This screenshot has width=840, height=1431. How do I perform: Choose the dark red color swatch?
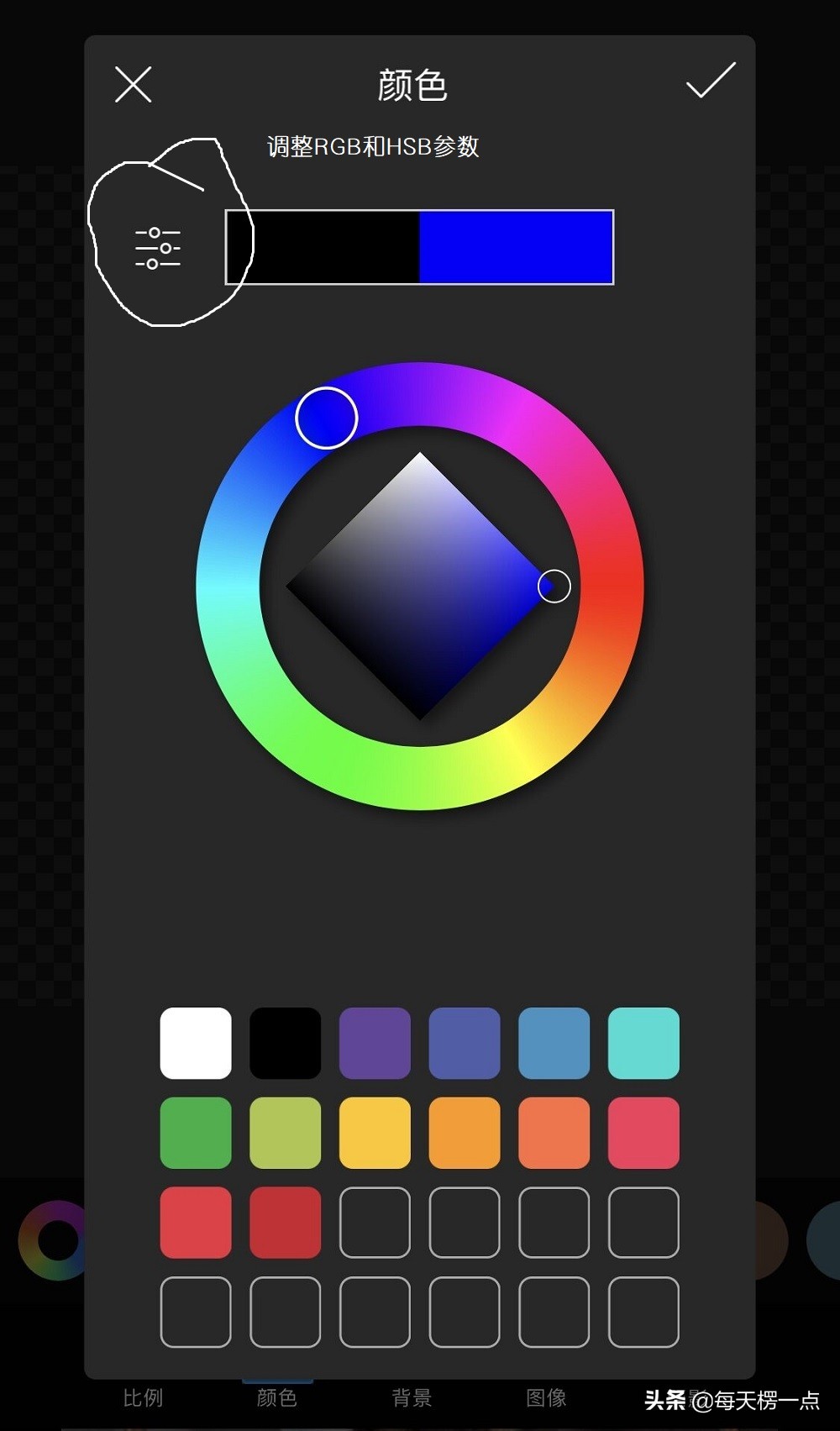coord(286,1223)
